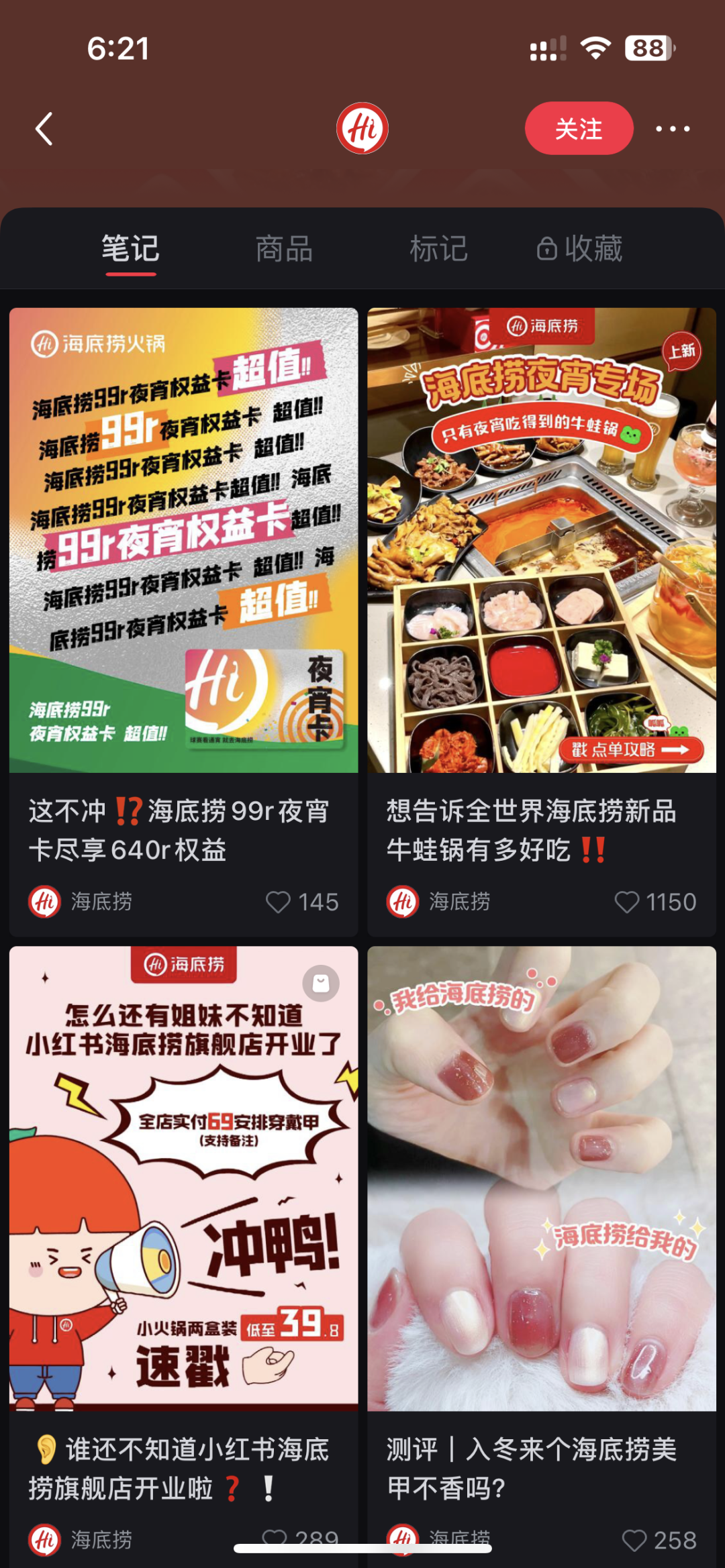Screen dimensions: 725x1568
Task: Open the locked 收藏 tab
Action: [x=580, y=249]
